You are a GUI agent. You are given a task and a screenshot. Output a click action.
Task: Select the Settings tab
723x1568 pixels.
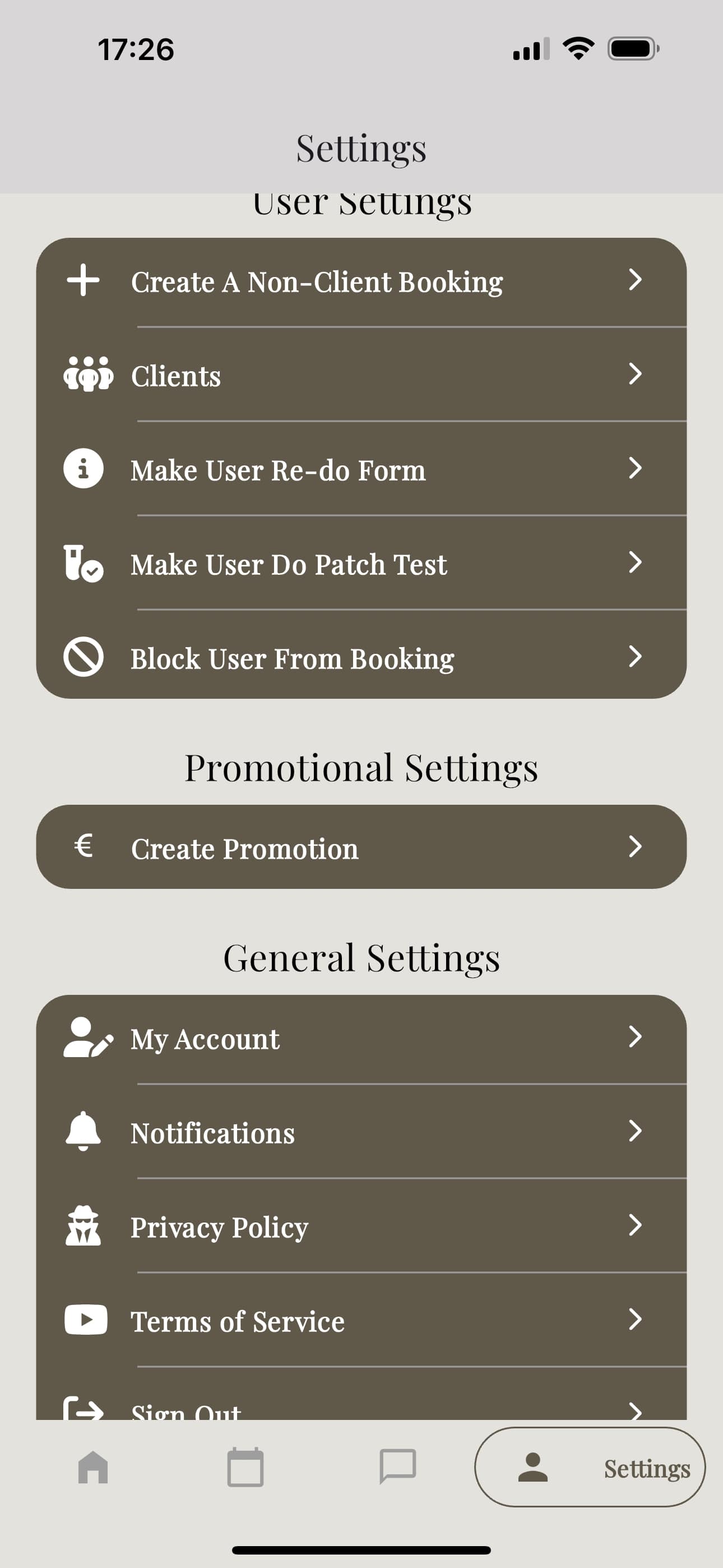[589, 1468]
